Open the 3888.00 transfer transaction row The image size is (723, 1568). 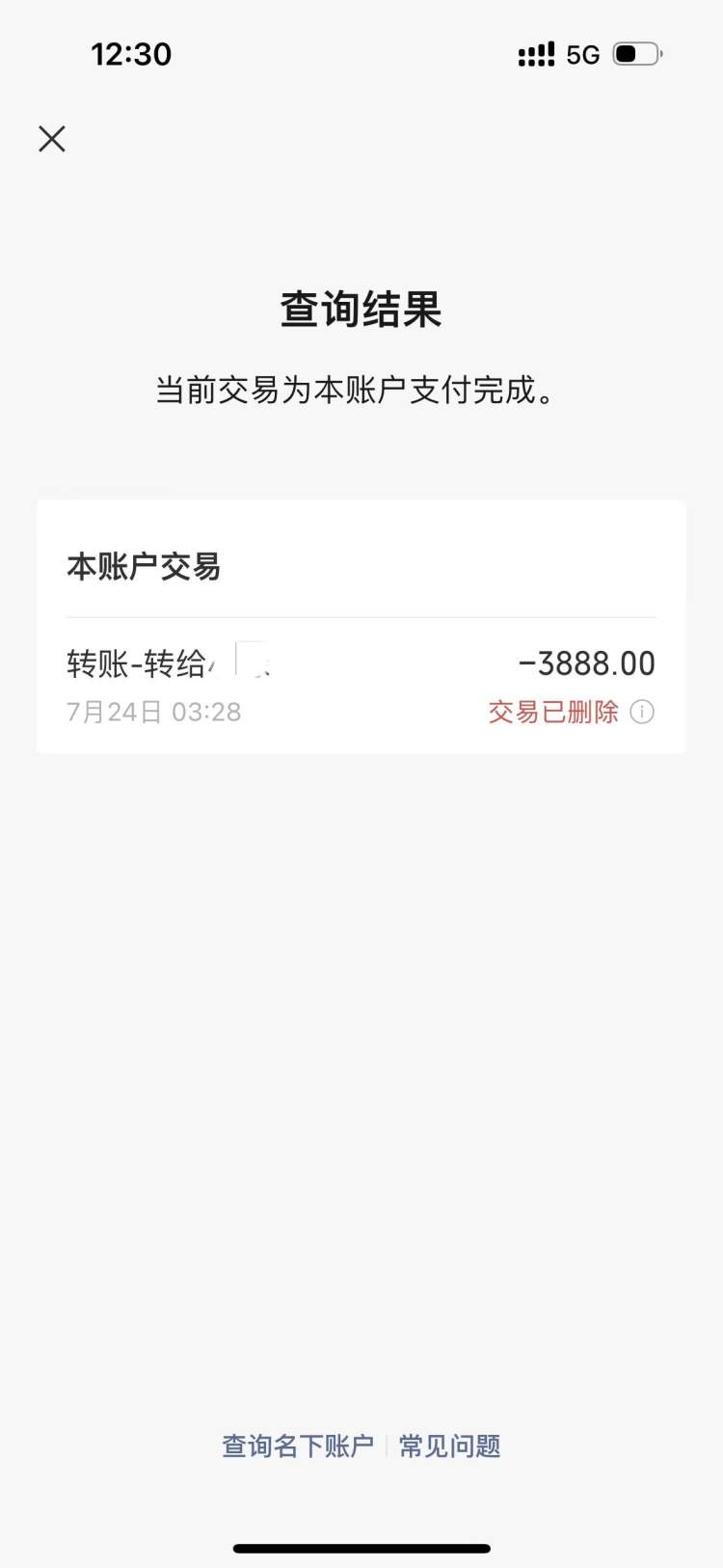361,686
